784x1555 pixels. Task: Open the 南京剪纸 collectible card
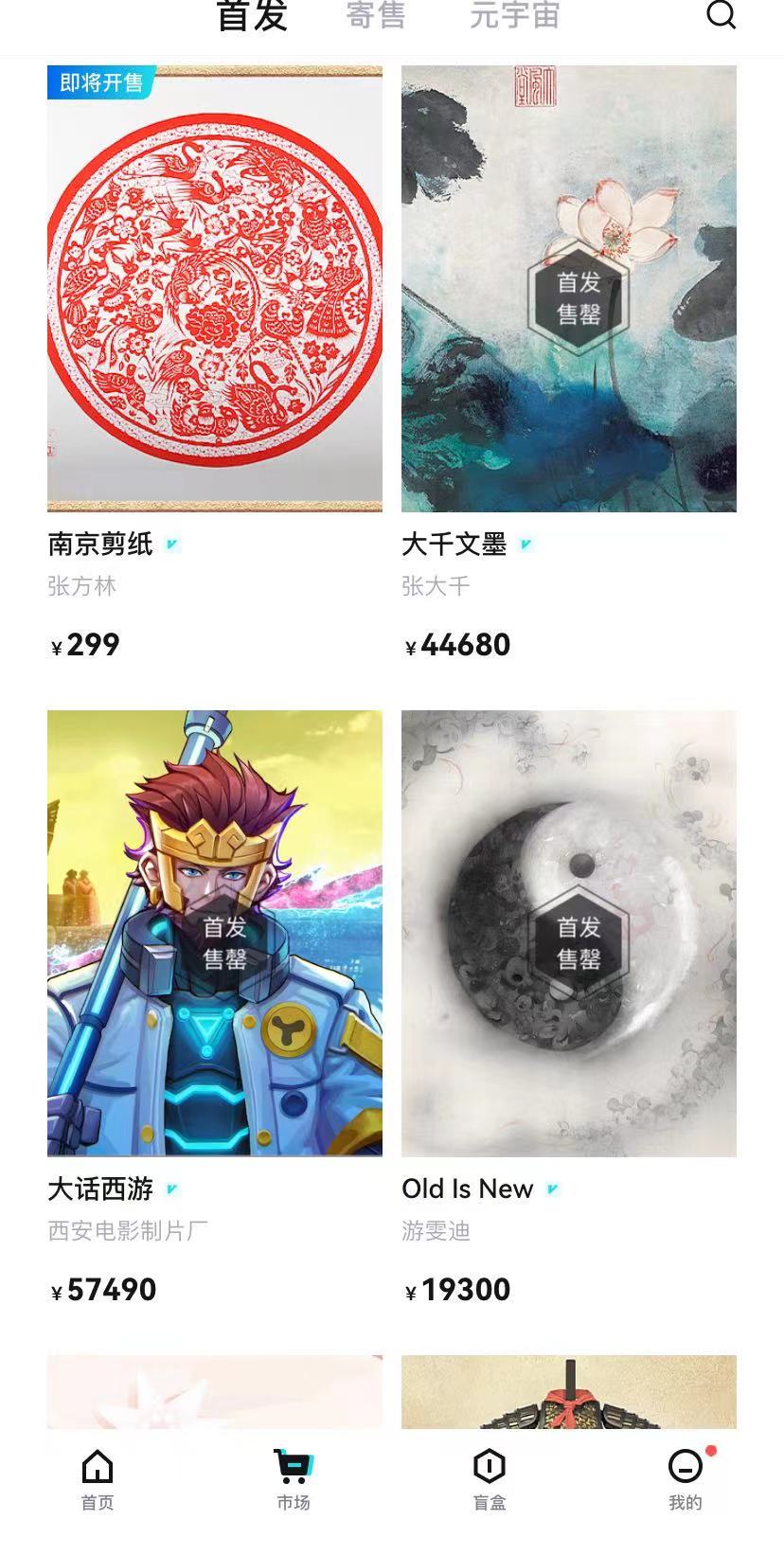(x=215, y=289)
